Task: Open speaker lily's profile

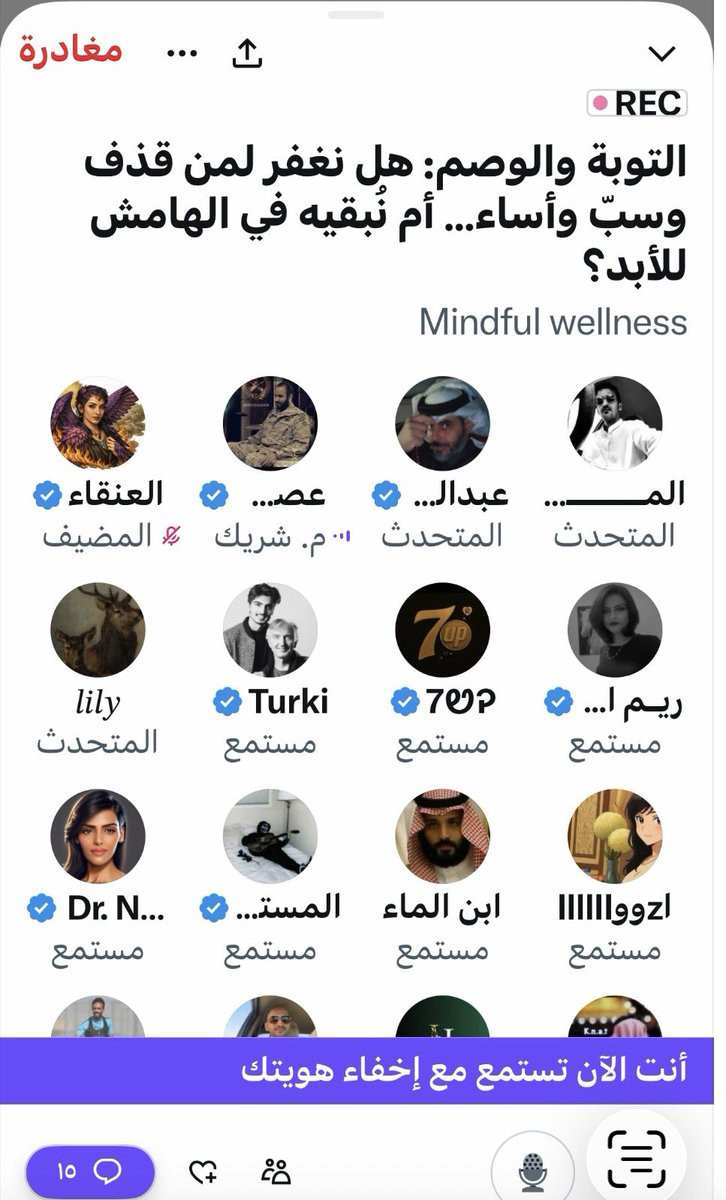Action: [x=98, y=630]
